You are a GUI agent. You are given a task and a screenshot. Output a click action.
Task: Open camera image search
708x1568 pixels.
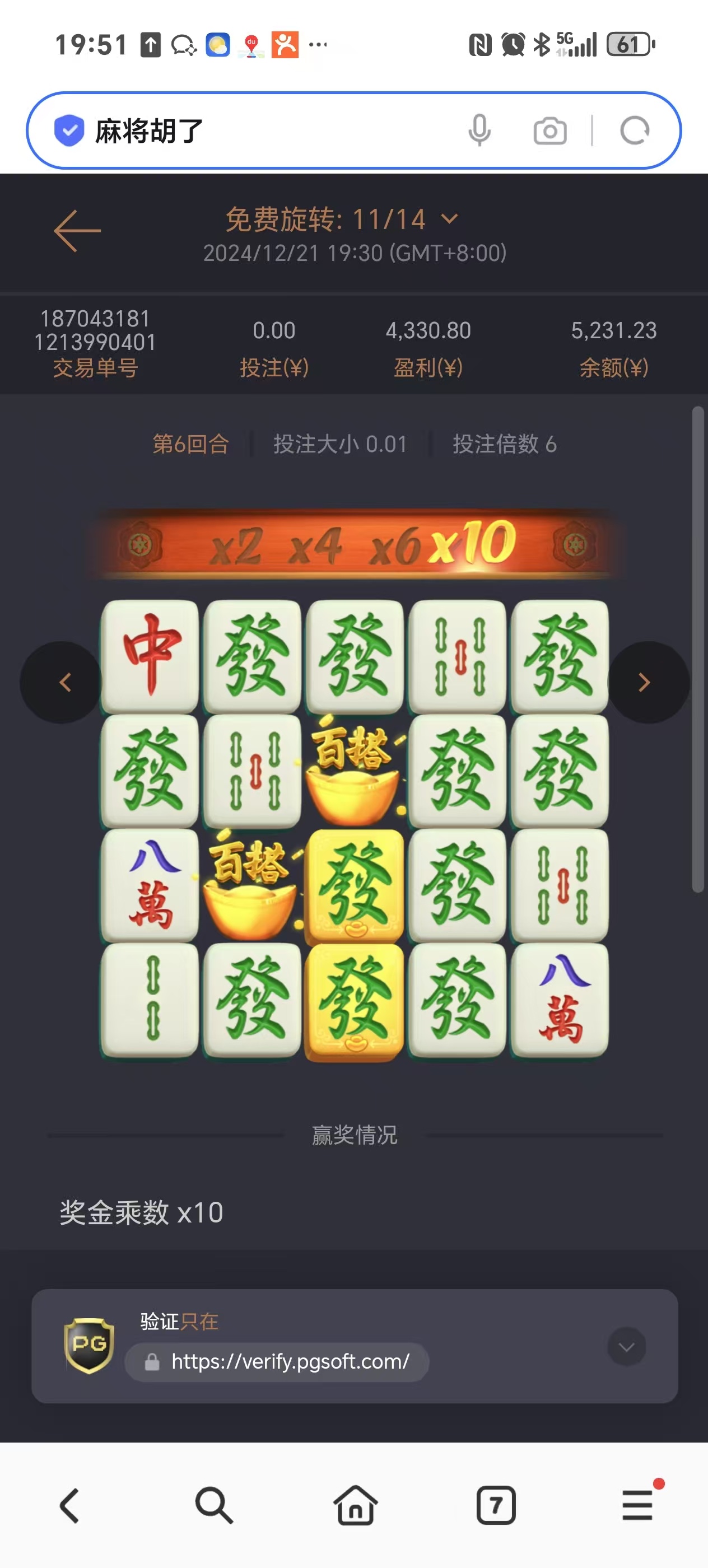click(x=549, y=131)
